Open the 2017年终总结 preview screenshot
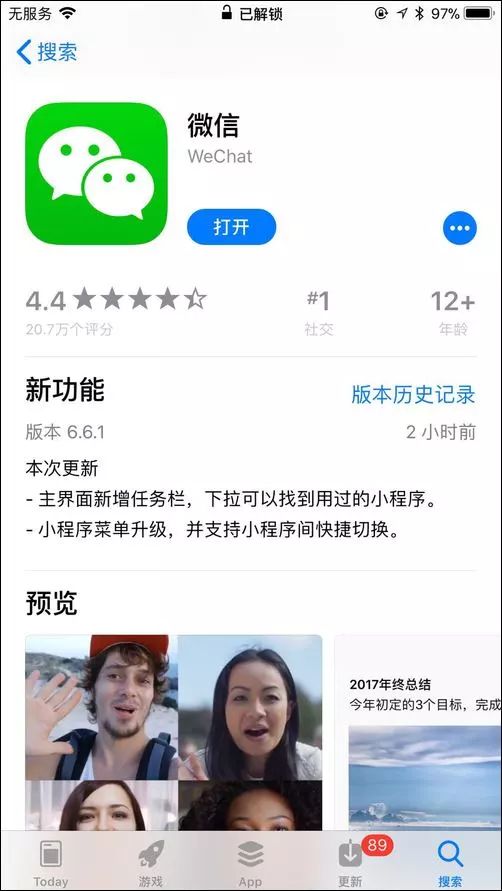 click(x=418, y=732)
